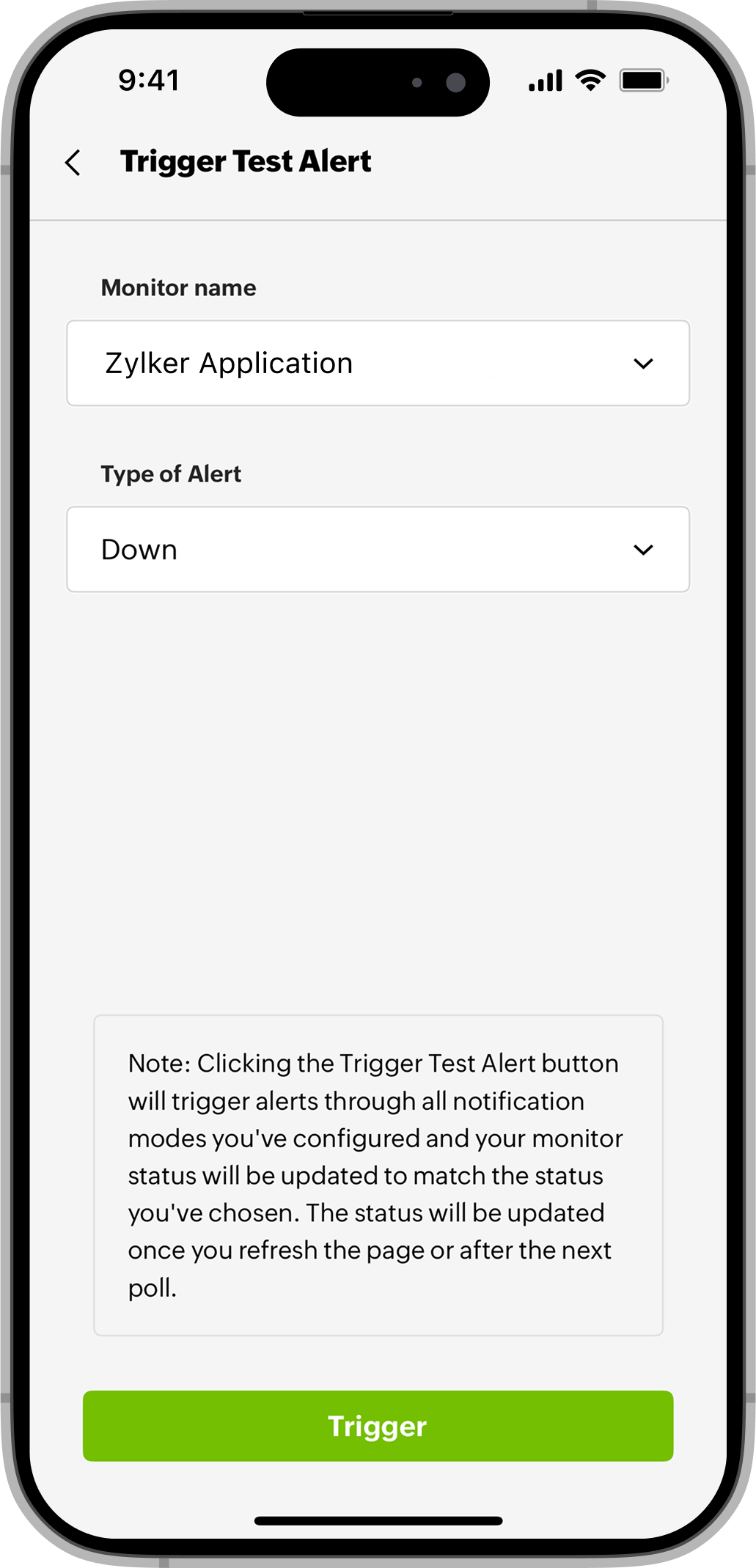The width and height of the screenshot is (756, 1568).
Task: Tap the green Trigger button
Action: [378, 1426]
